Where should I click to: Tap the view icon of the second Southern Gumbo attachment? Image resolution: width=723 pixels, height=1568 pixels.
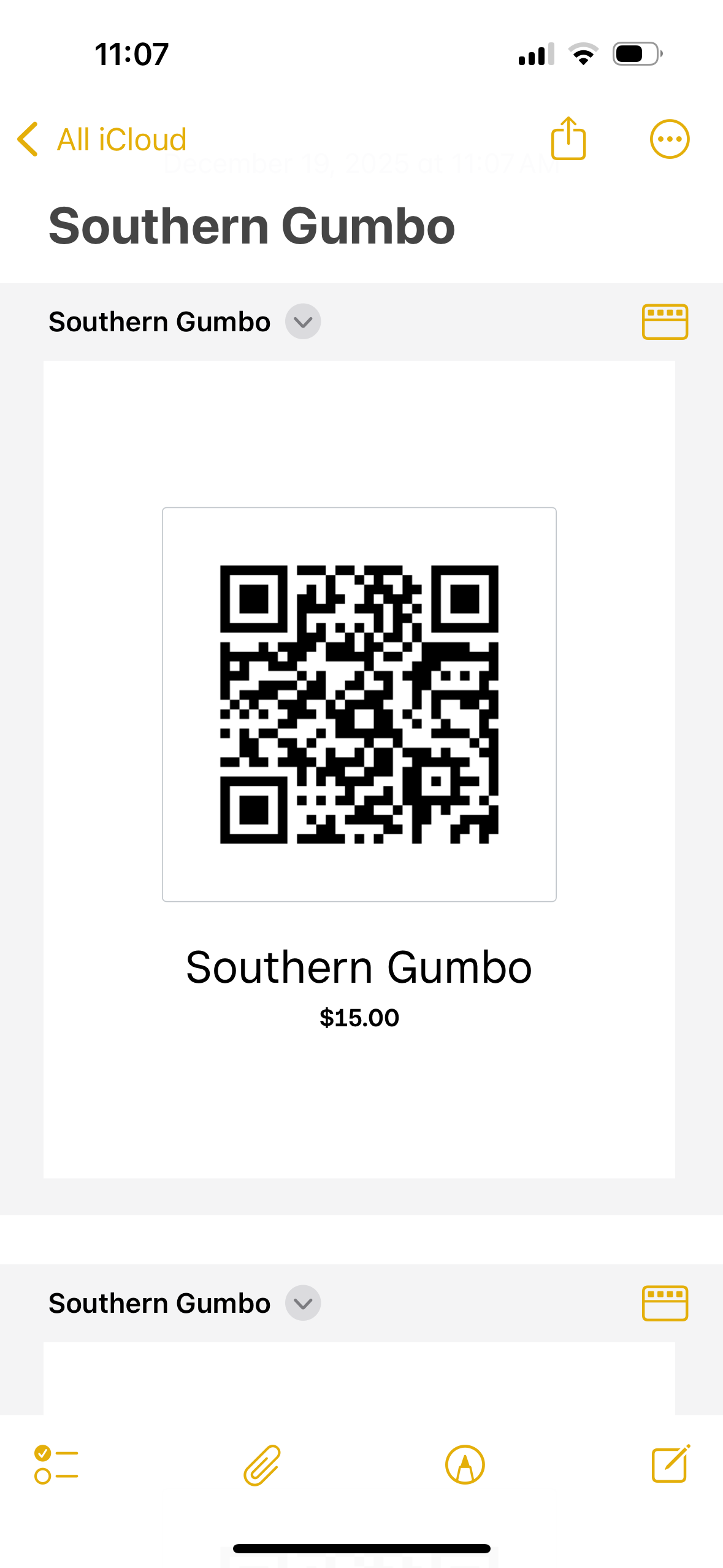(x=665, y=1303)
